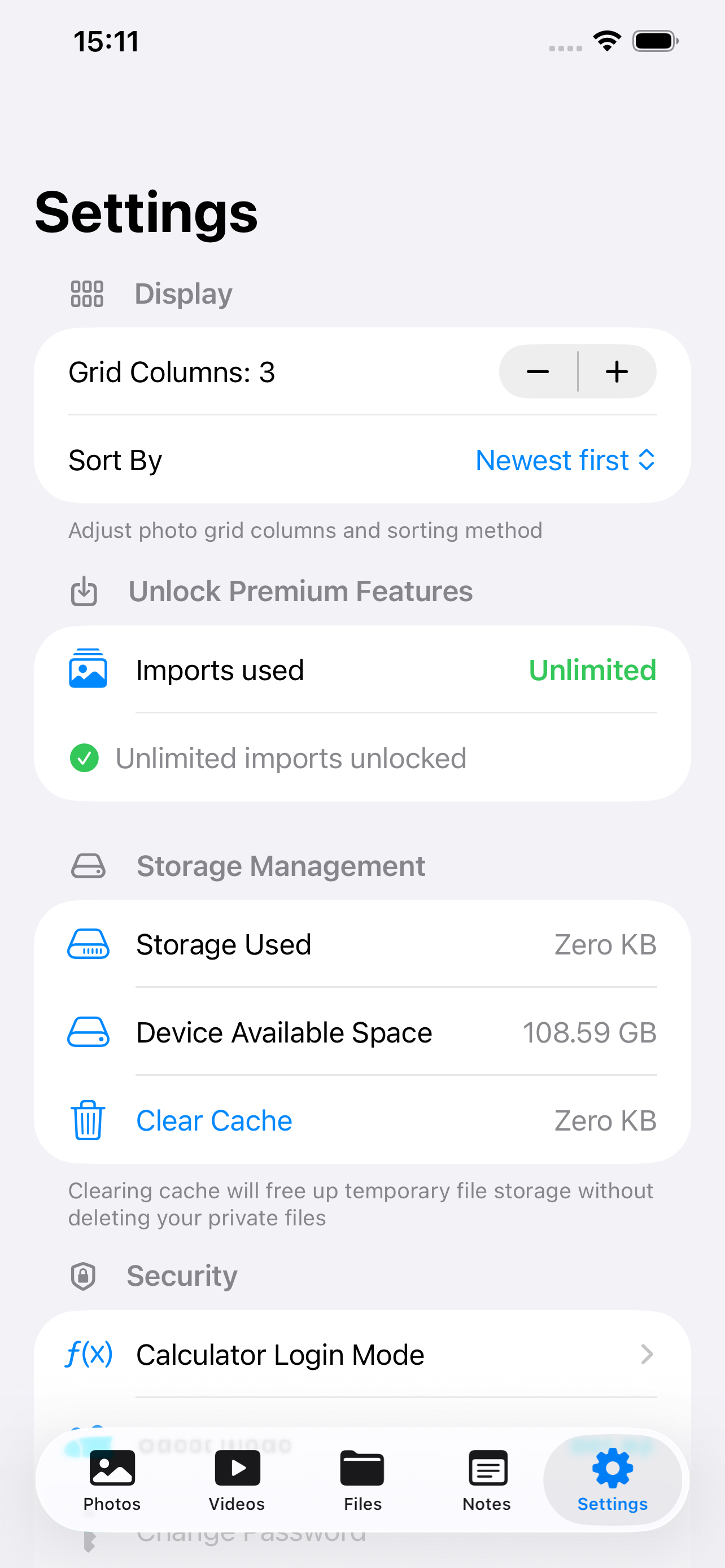Open Calculator Login Mode
Image resolution: width=725 pixels, height=1568 pixels.
362,1355
